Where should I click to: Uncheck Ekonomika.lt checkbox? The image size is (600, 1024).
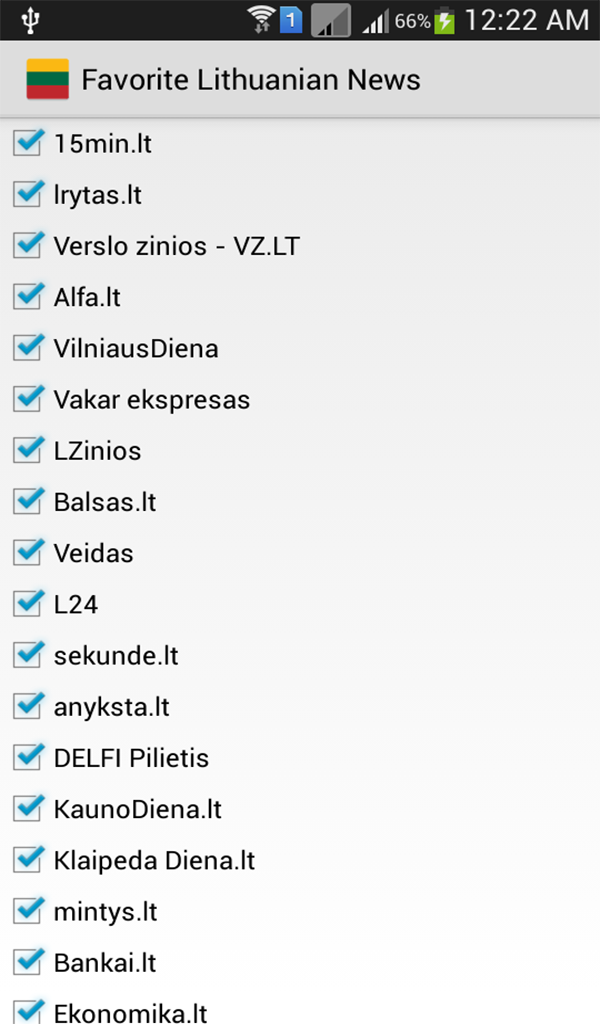pyautogui.click(x=27, y=1010)
